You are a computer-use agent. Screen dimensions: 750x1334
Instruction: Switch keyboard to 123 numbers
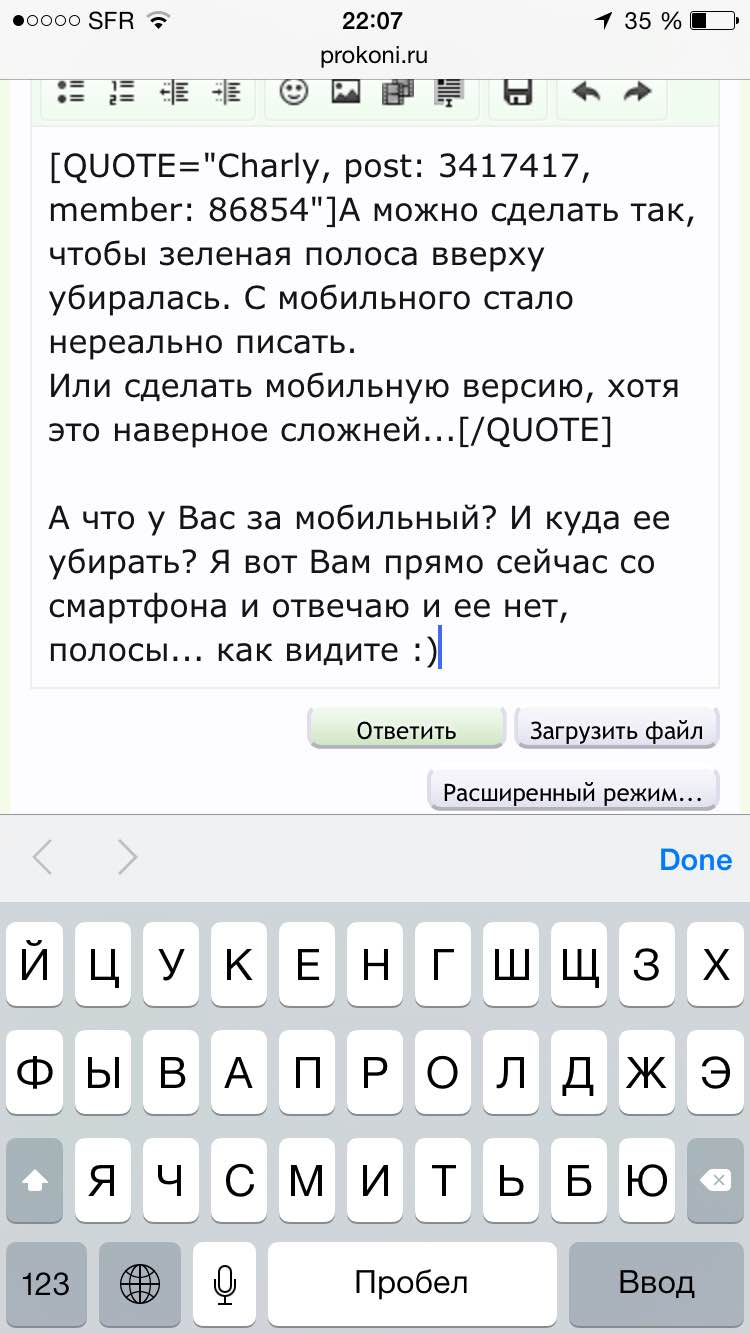click(45, 1283)
